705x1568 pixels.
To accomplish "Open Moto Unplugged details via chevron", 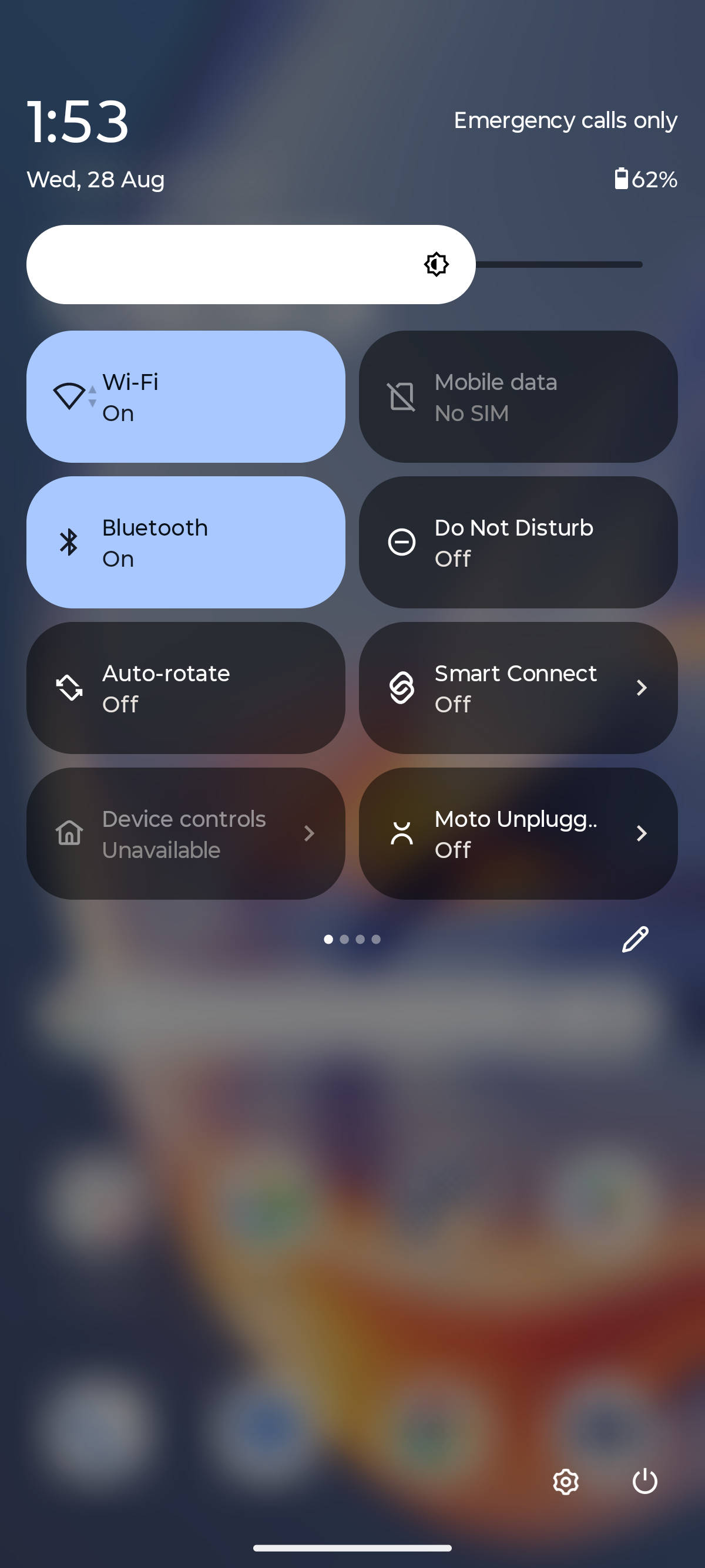I will point(641,833).
